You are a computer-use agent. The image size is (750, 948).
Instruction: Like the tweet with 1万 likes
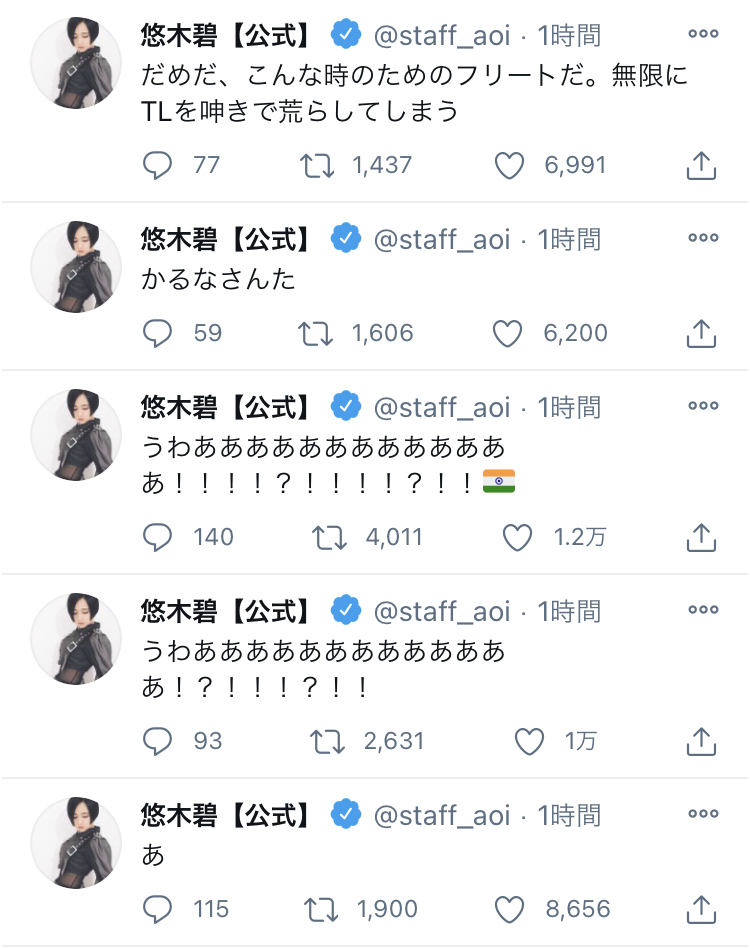click(x=529, y=741)
